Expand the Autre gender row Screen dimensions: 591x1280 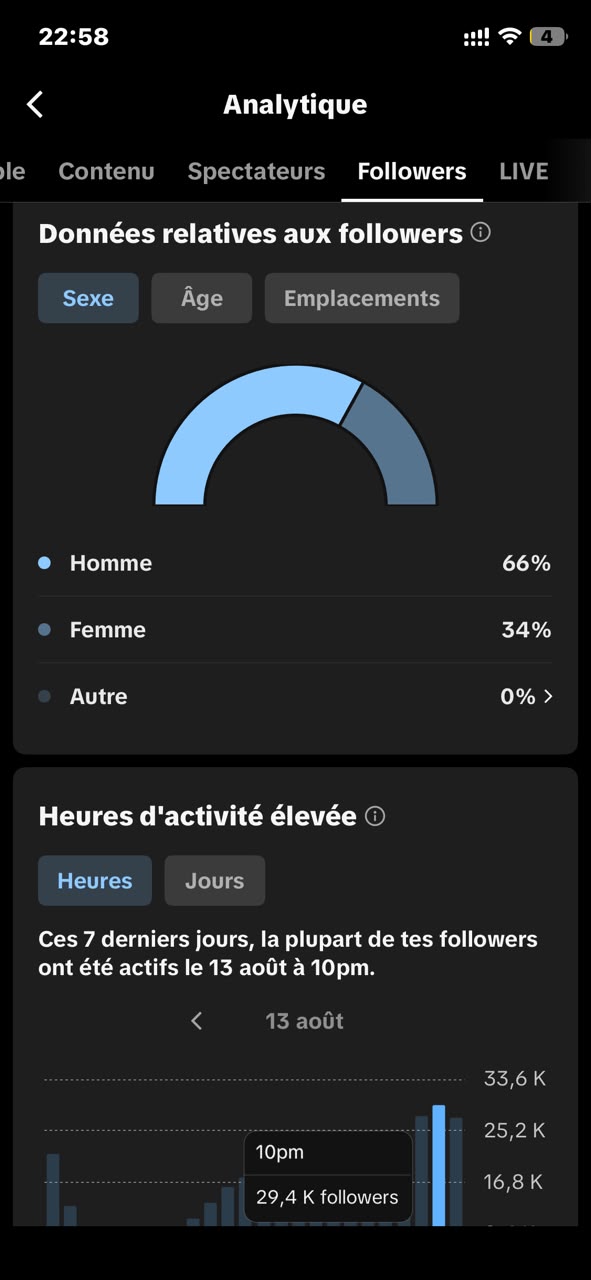pyautogui.click(x=295, y=696)
